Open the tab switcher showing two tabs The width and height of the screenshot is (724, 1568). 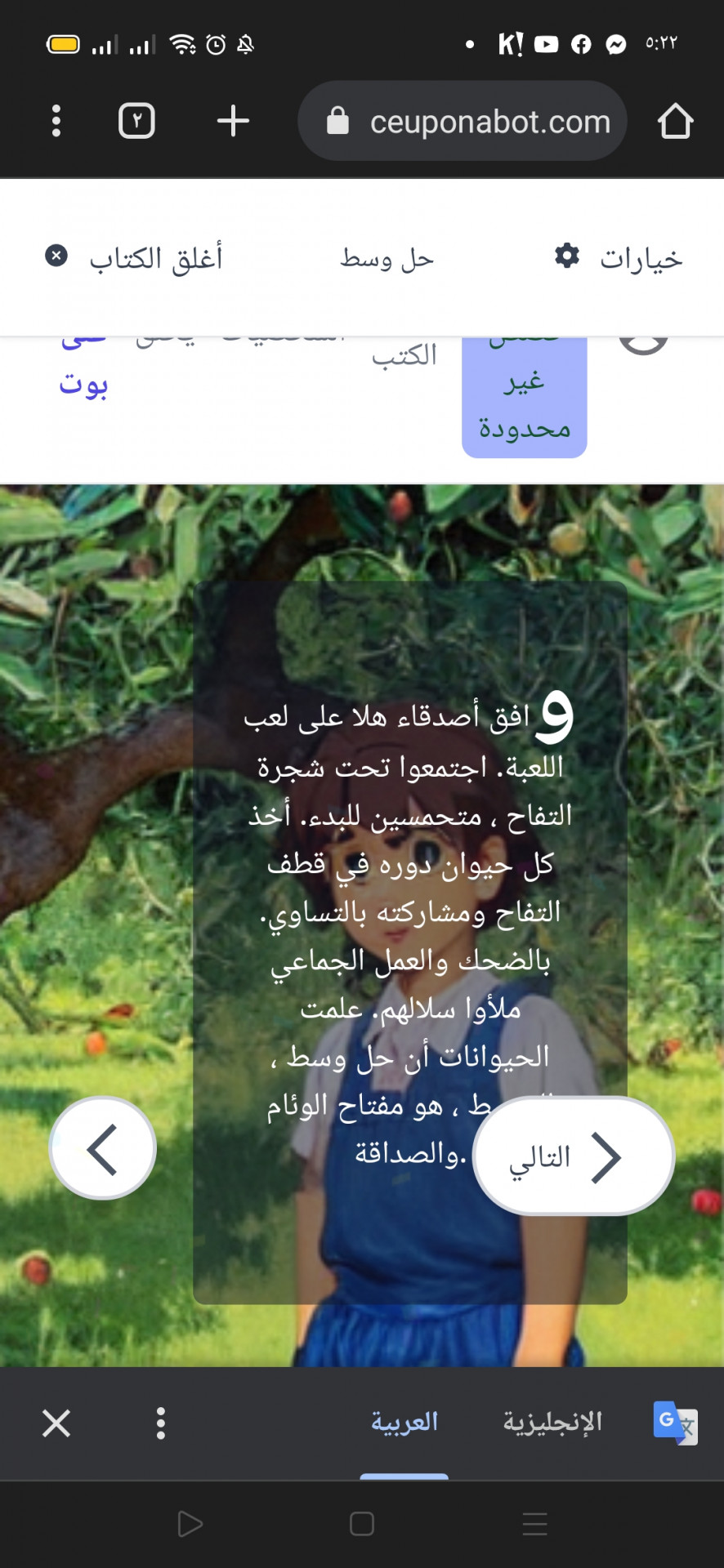coord(136,121)
